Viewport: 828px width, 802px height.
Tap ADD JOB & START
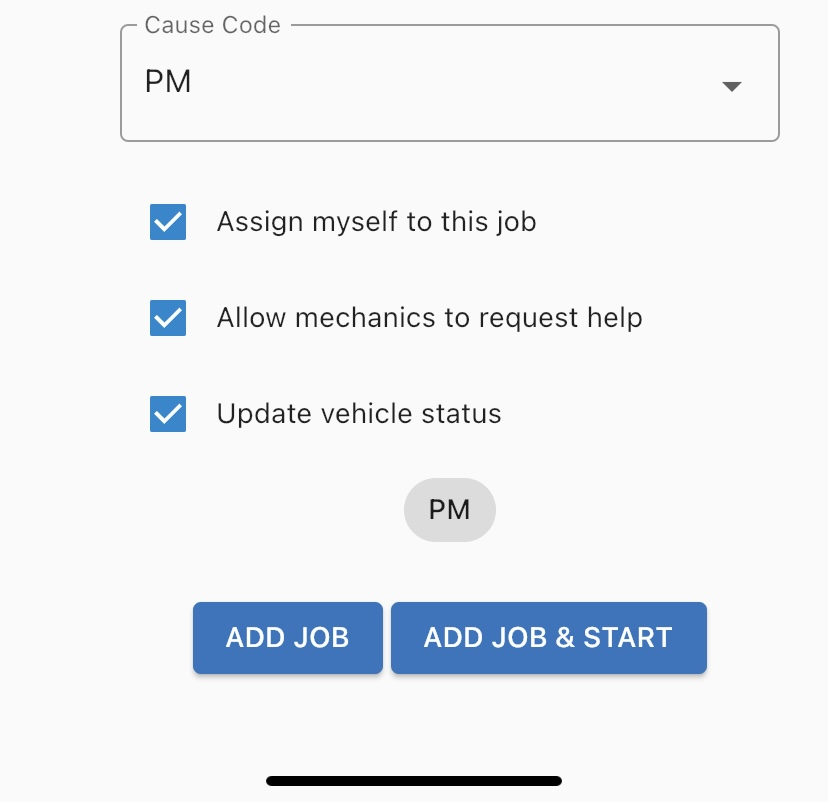(548, 638)
